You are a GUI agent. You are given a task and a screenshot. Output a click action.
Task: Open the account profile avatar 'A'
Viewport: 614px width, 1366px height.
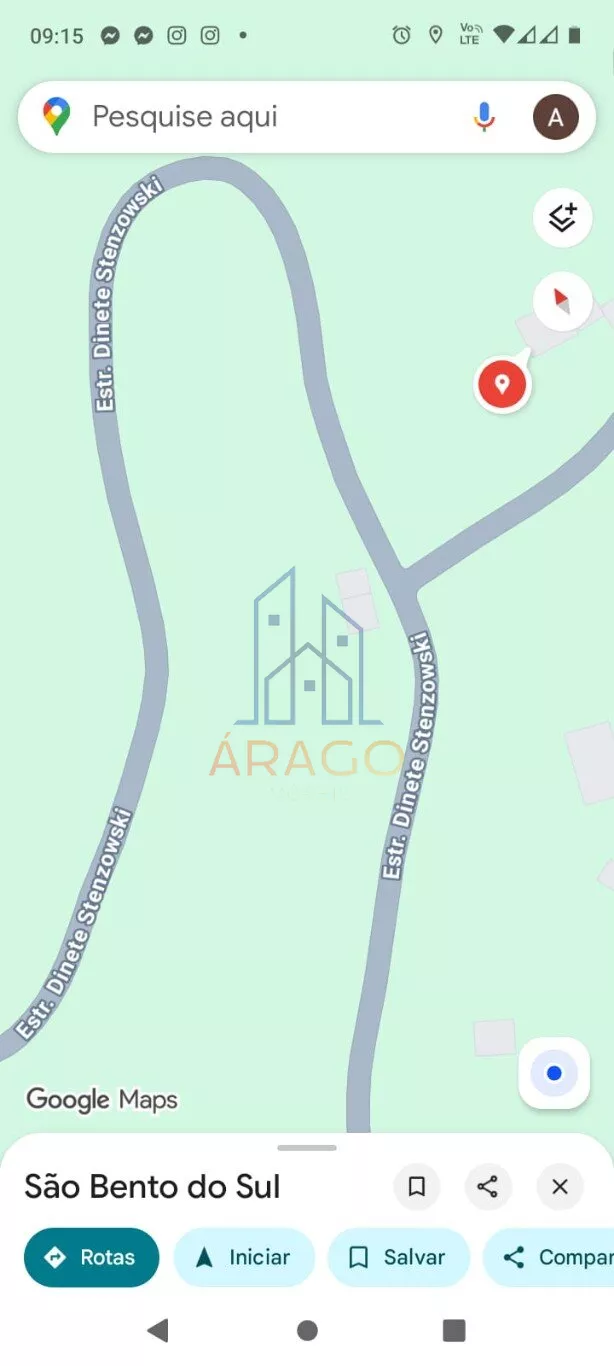556,117
